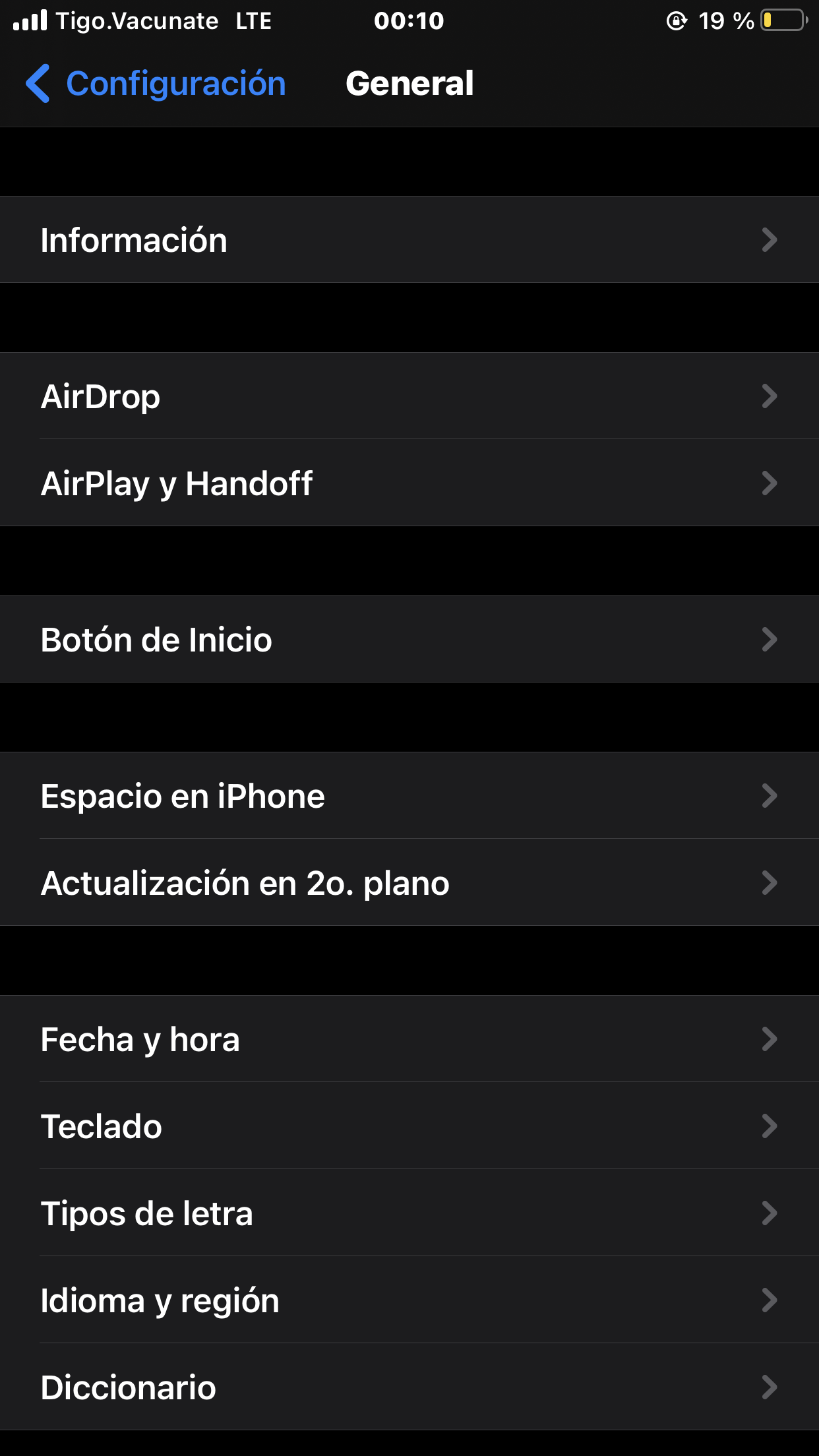Open Fecha y hora settings
This screenshot has width=819, height=1456.
coord(409,1039)
